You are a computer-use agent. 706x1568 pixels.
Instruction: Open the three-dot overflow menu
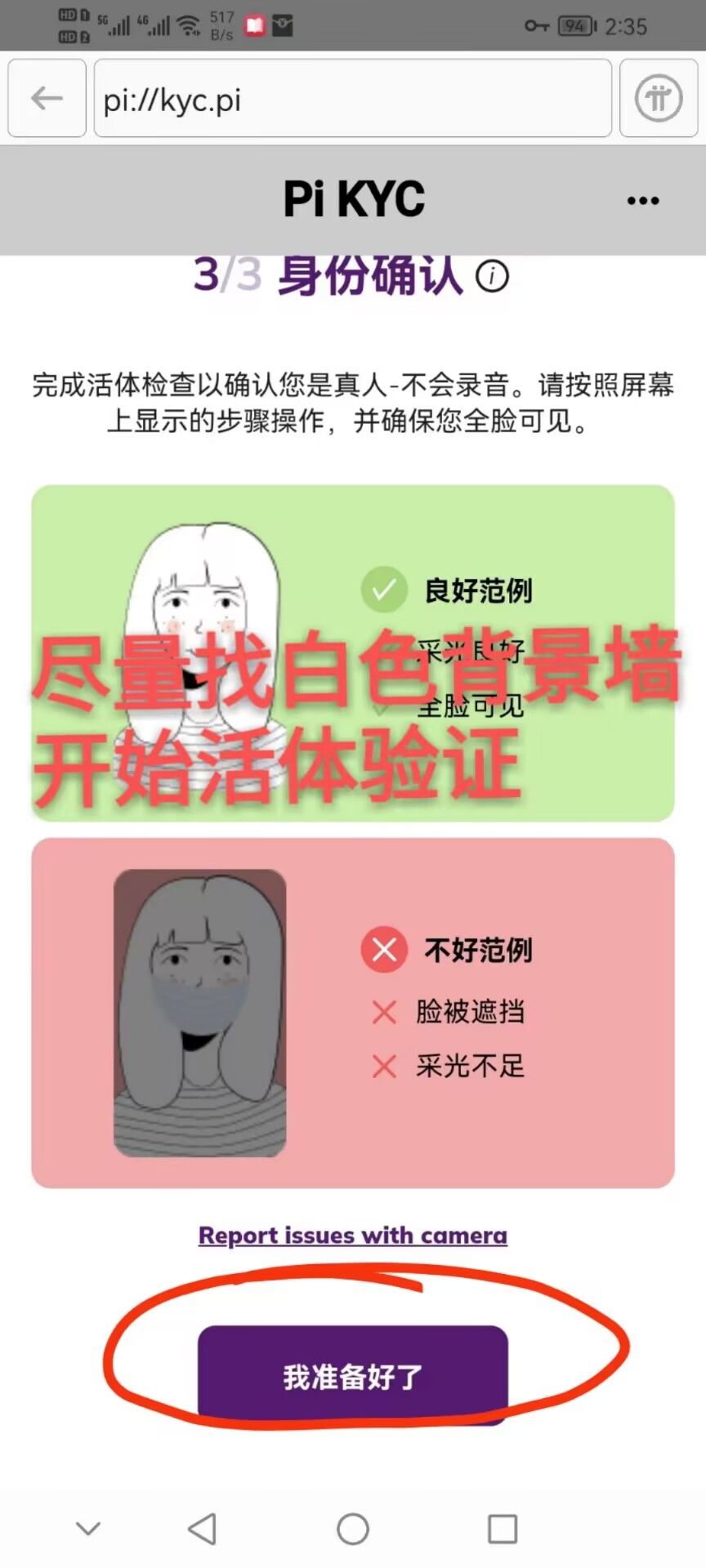[x=643, y=201]
